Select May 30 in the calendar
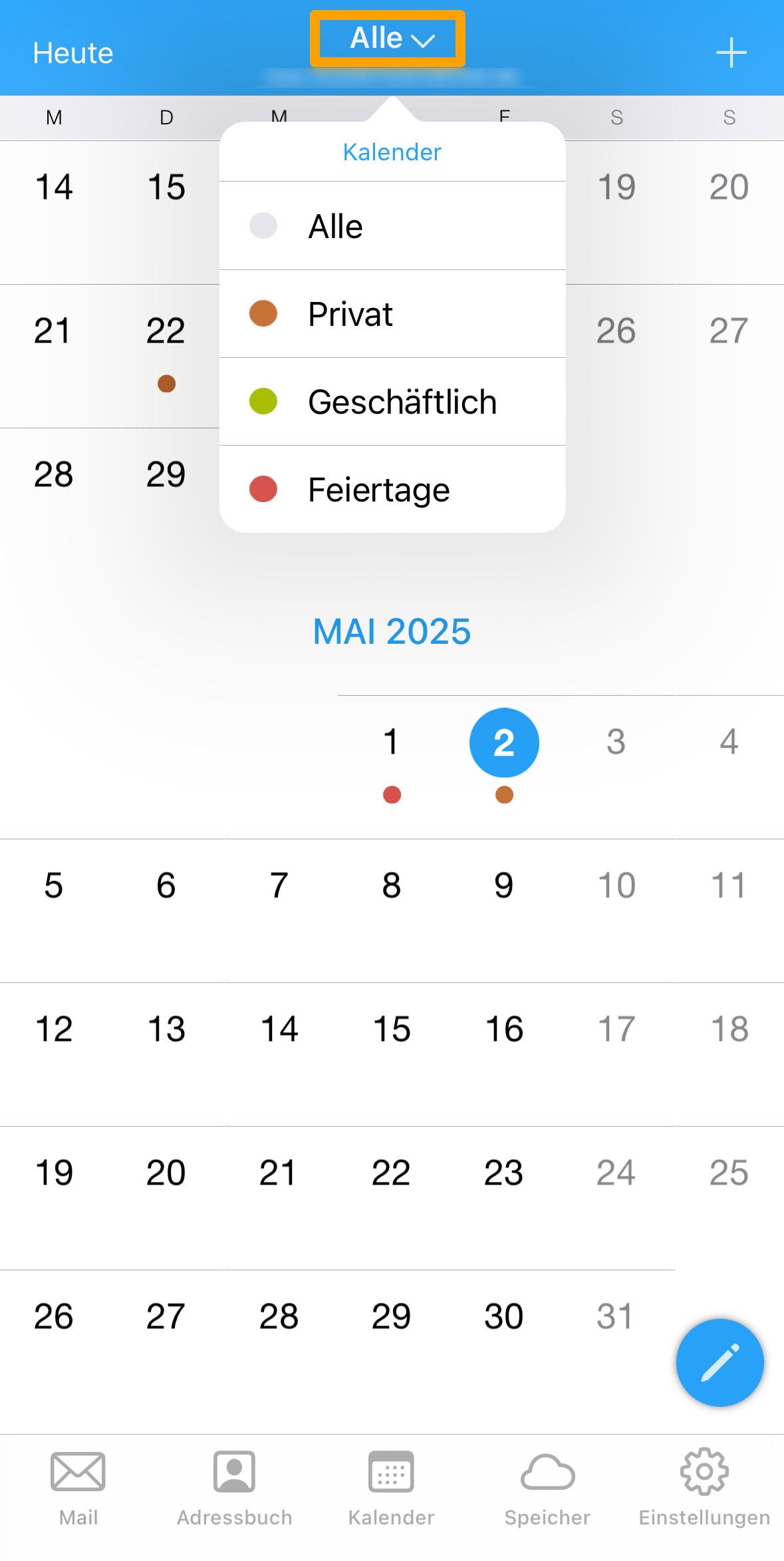 click(504, 1316)
